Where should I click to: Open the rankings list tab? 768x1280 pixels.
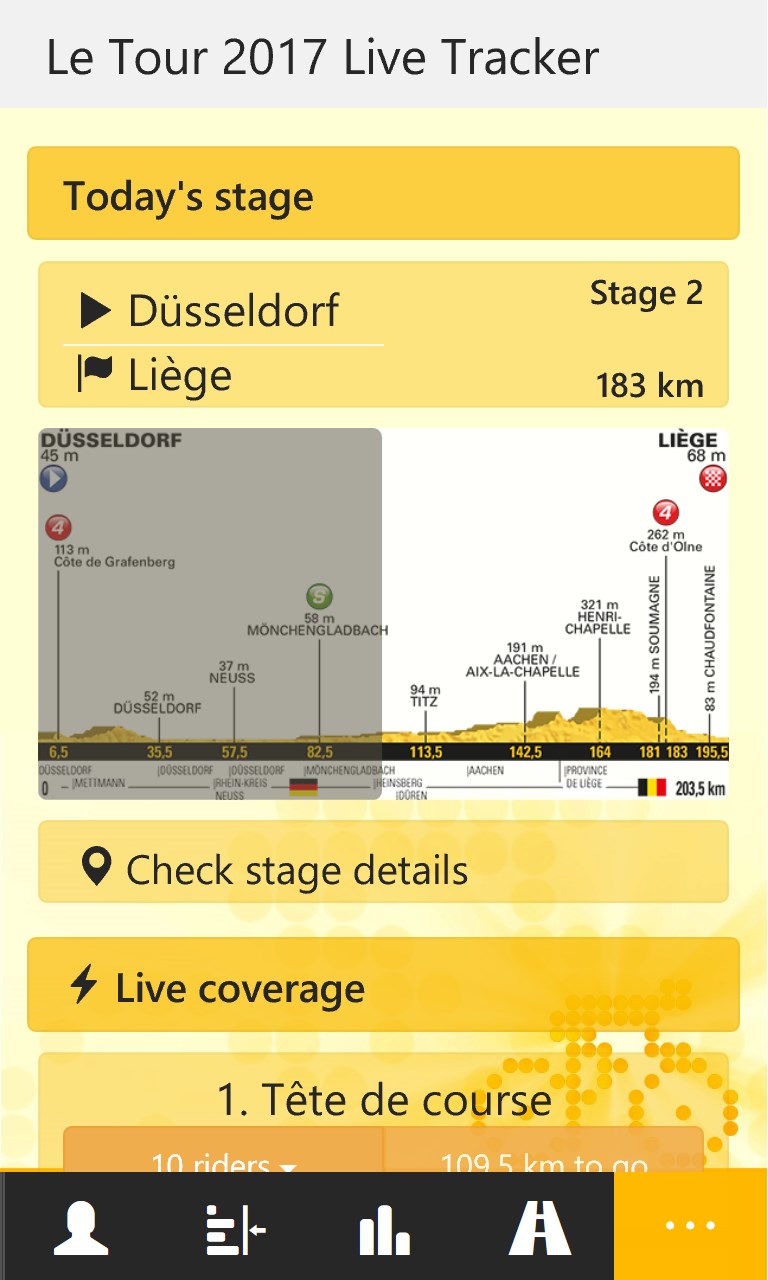(x=235, y=1228)
